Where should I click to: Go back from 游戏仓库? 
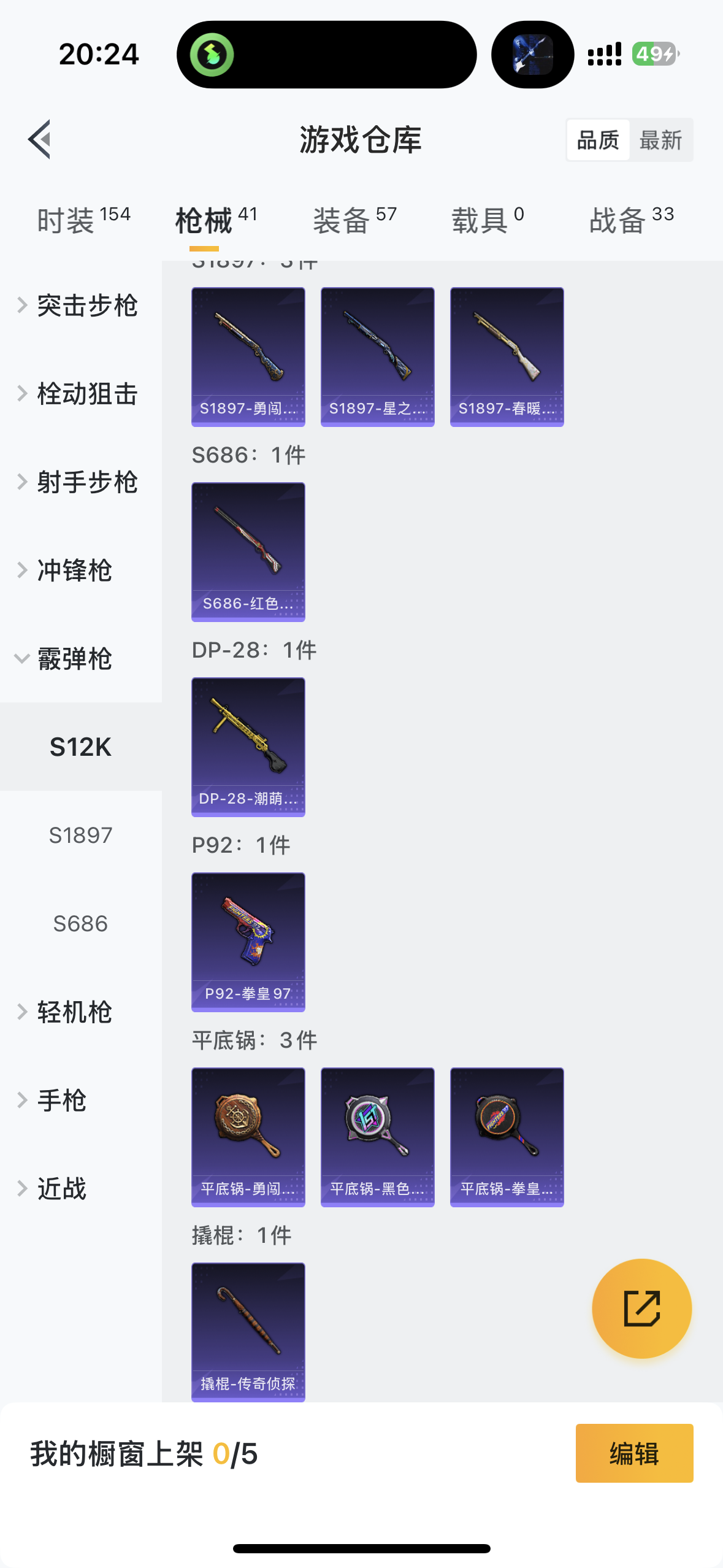coord(39,139)
